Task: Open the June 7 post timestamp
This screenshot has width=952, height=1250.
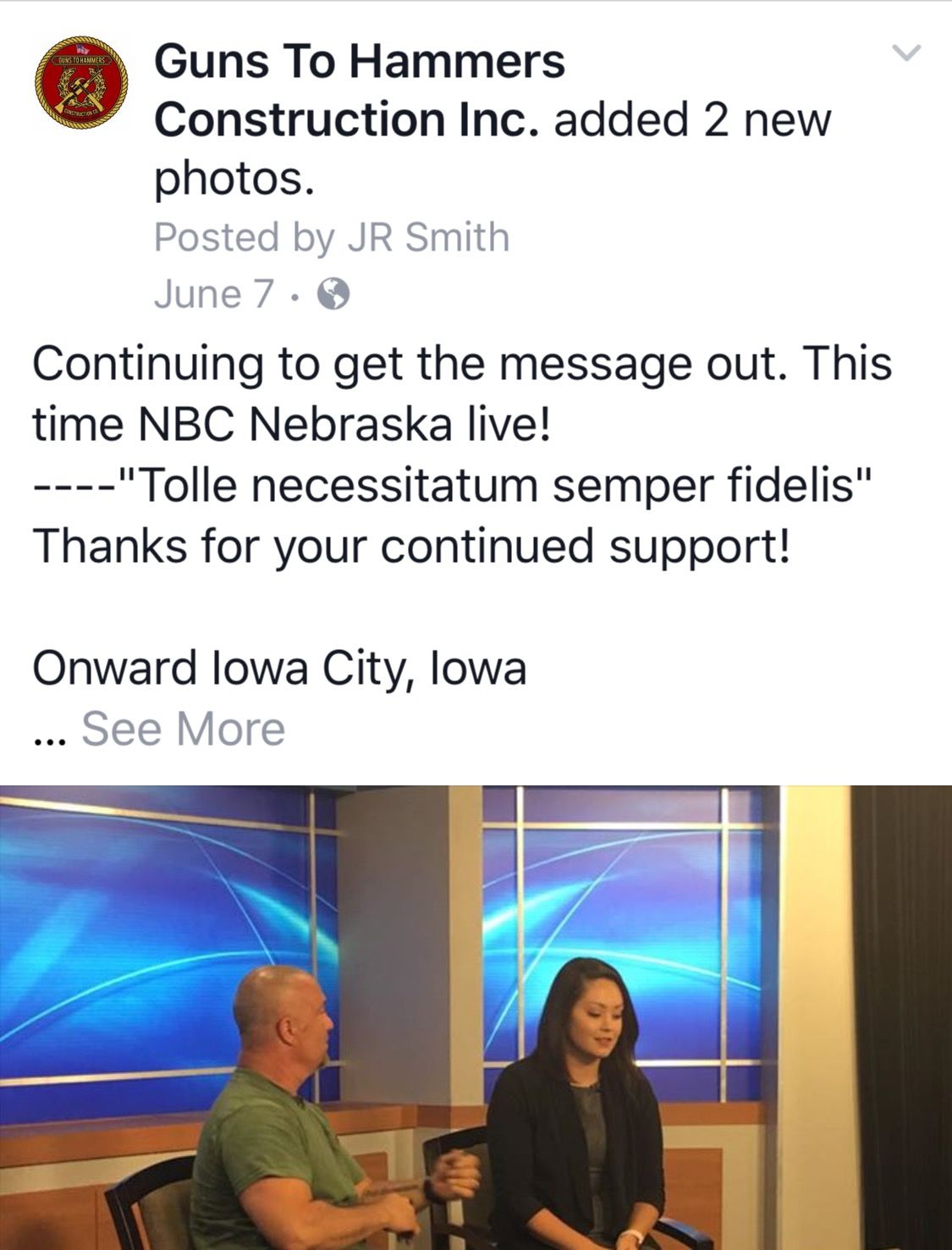Action: point(213,295)
